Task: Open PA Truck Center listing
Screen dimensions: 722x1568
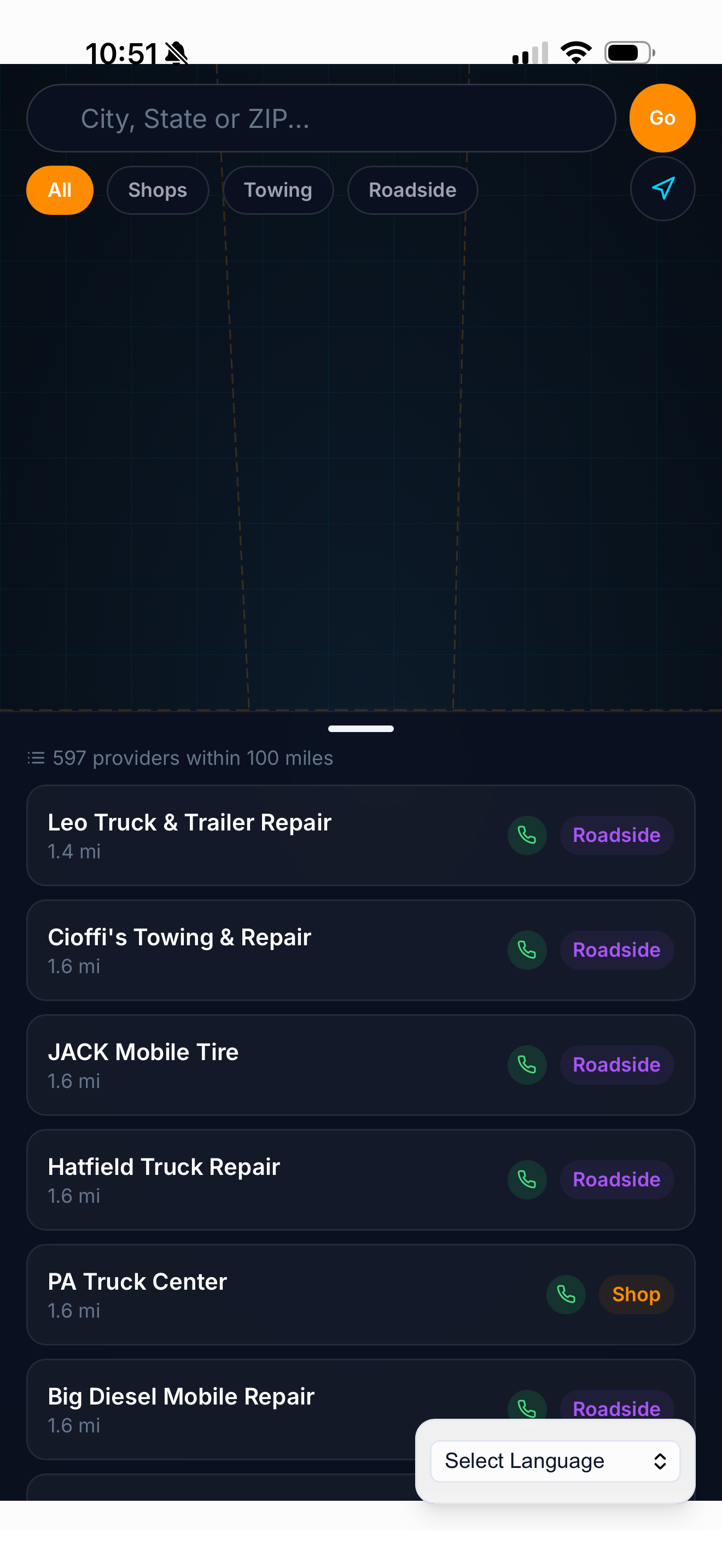Action: (243, 1295)
